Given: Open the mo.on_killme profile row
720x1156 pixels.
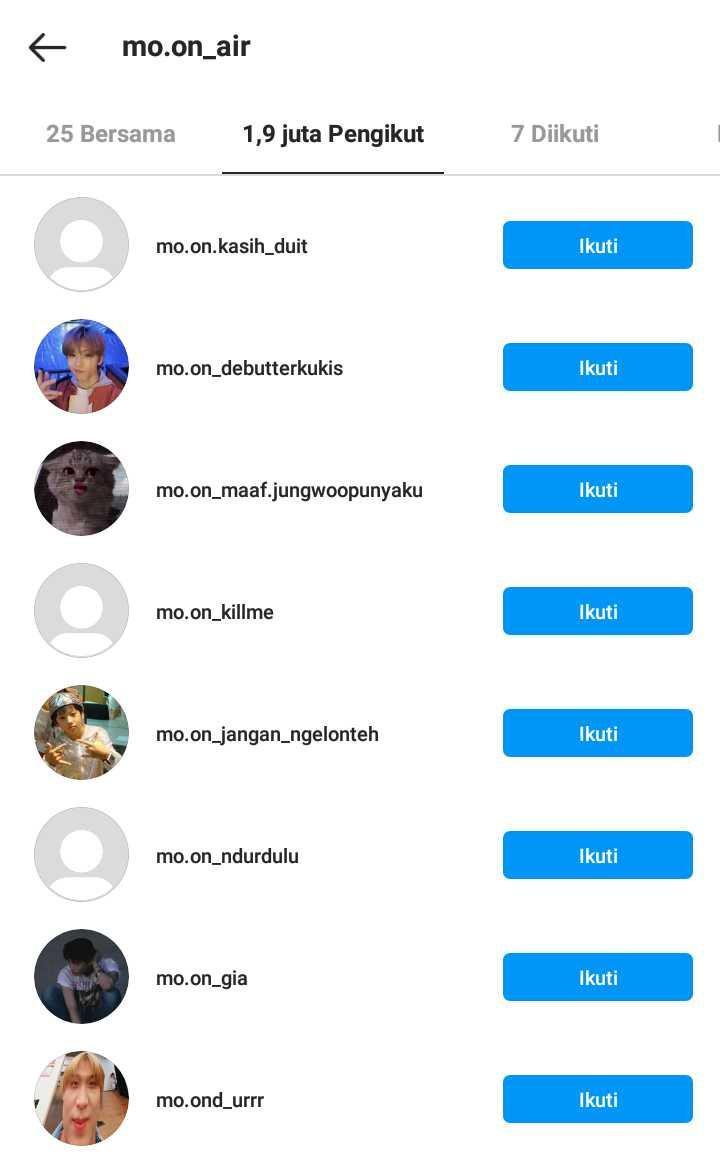Looking at the screenshot, I should tap(214, 612).
